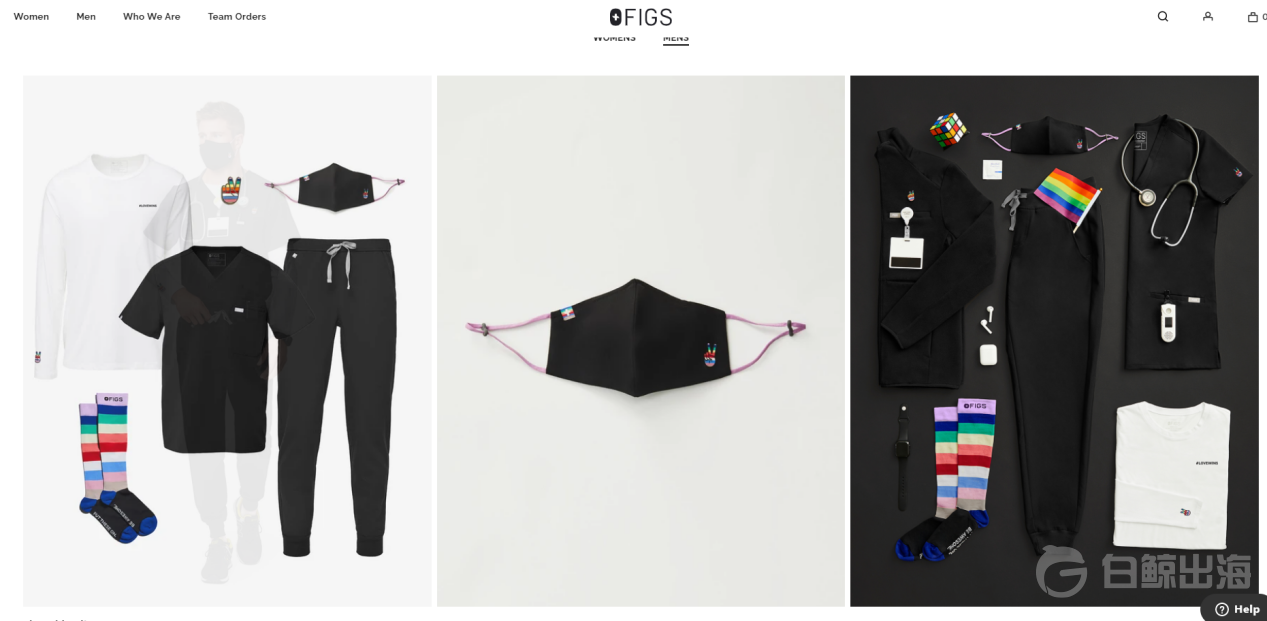Screen dimensions: 1267x621
Task: Switch to the Womens tab
Action: [x=614, y=39]
